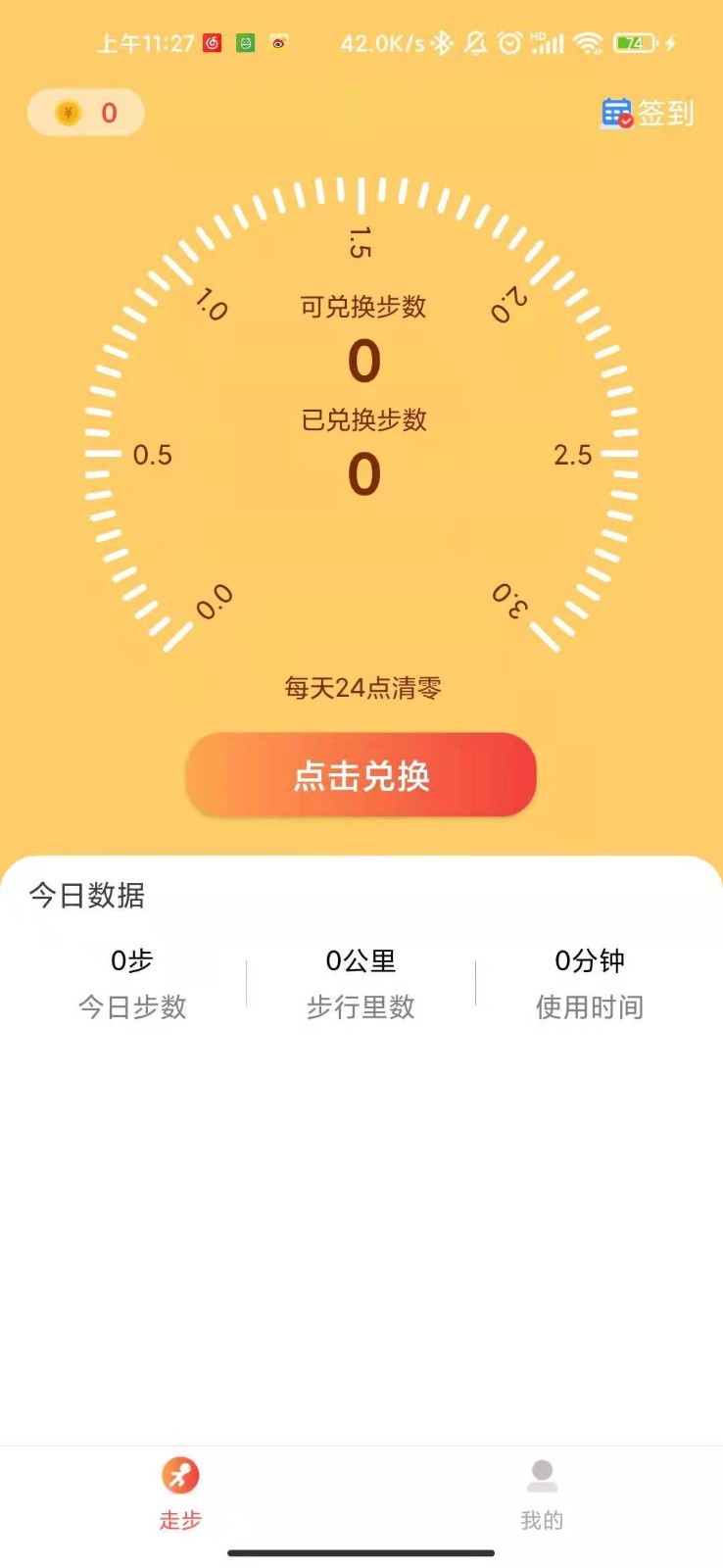The height and width of the screenshot is (1568, 723).
Task: Tap the alarm clock status icon
Action: pyautogui.click(x=507, y=43)
